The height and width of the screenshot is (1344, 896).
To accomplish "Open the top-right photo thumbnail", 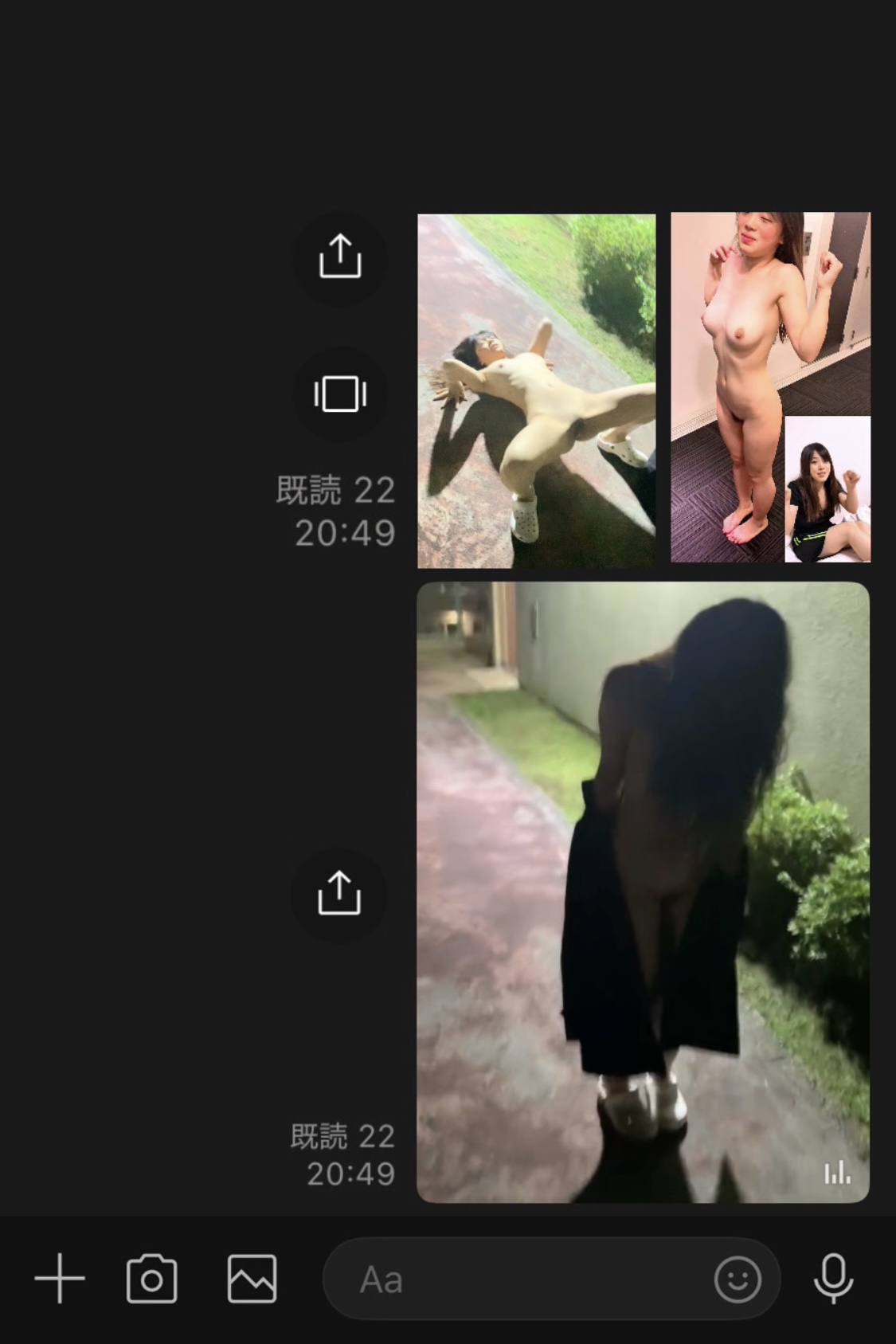I will (x=769, y=386).
